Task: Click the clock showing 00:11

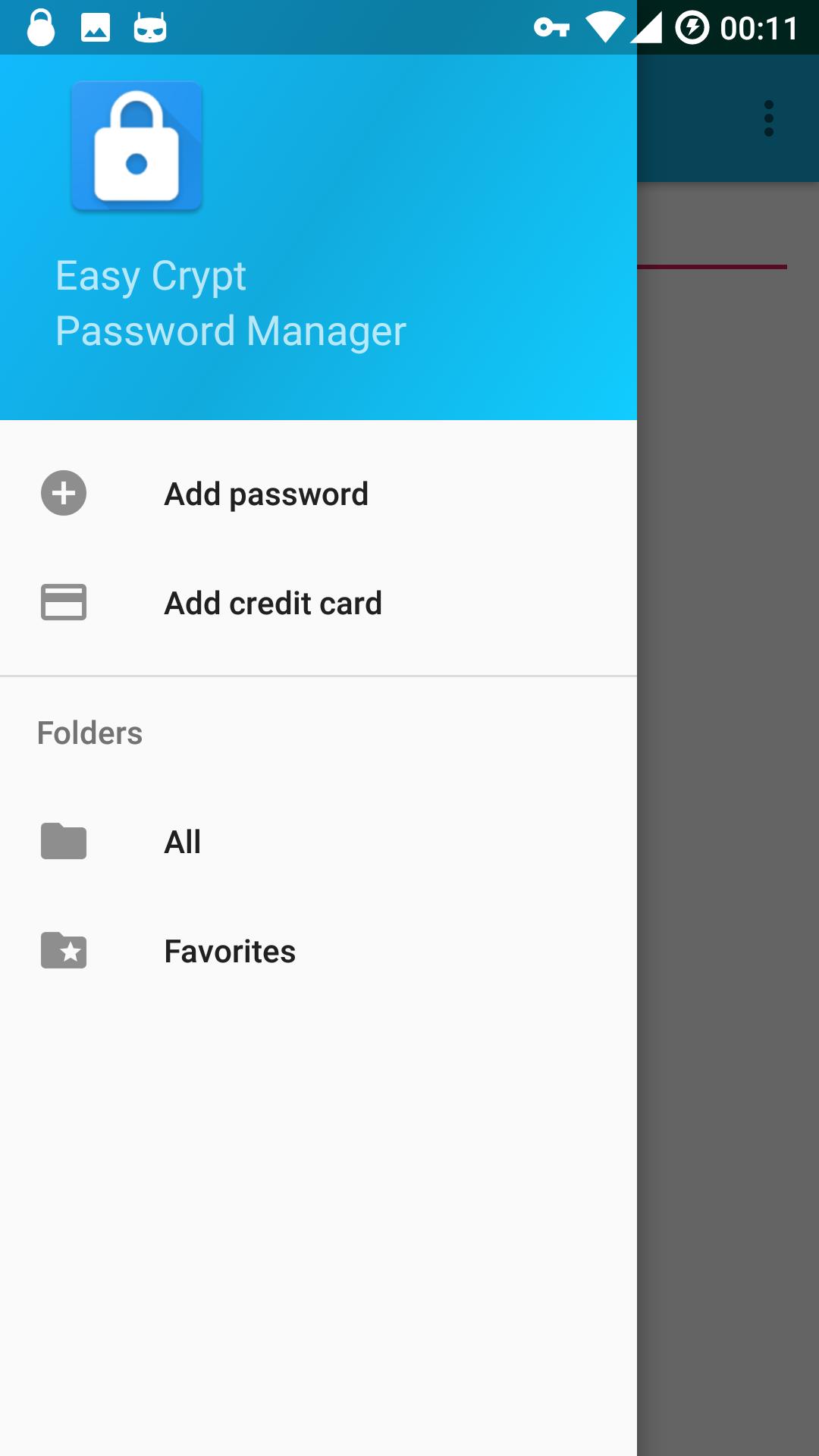Action: pyautogui.click(x=759, y=28)
